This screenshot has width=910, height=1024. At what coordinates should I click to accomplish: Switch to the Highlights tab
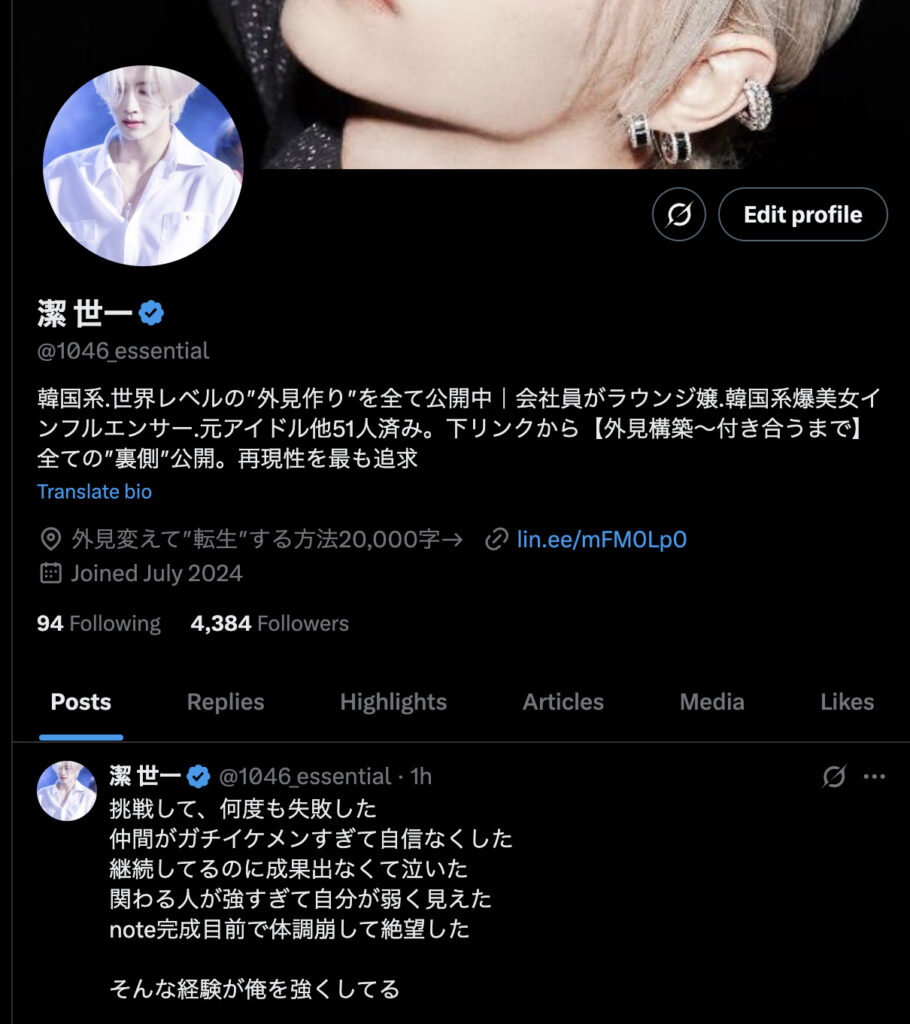pyautogui.click(x=393, y=702)
